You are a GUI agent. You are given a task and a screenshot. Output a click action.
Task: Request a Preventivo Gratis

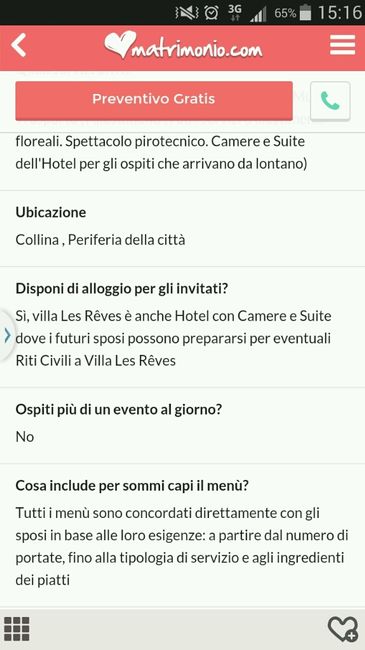(154, 99)
